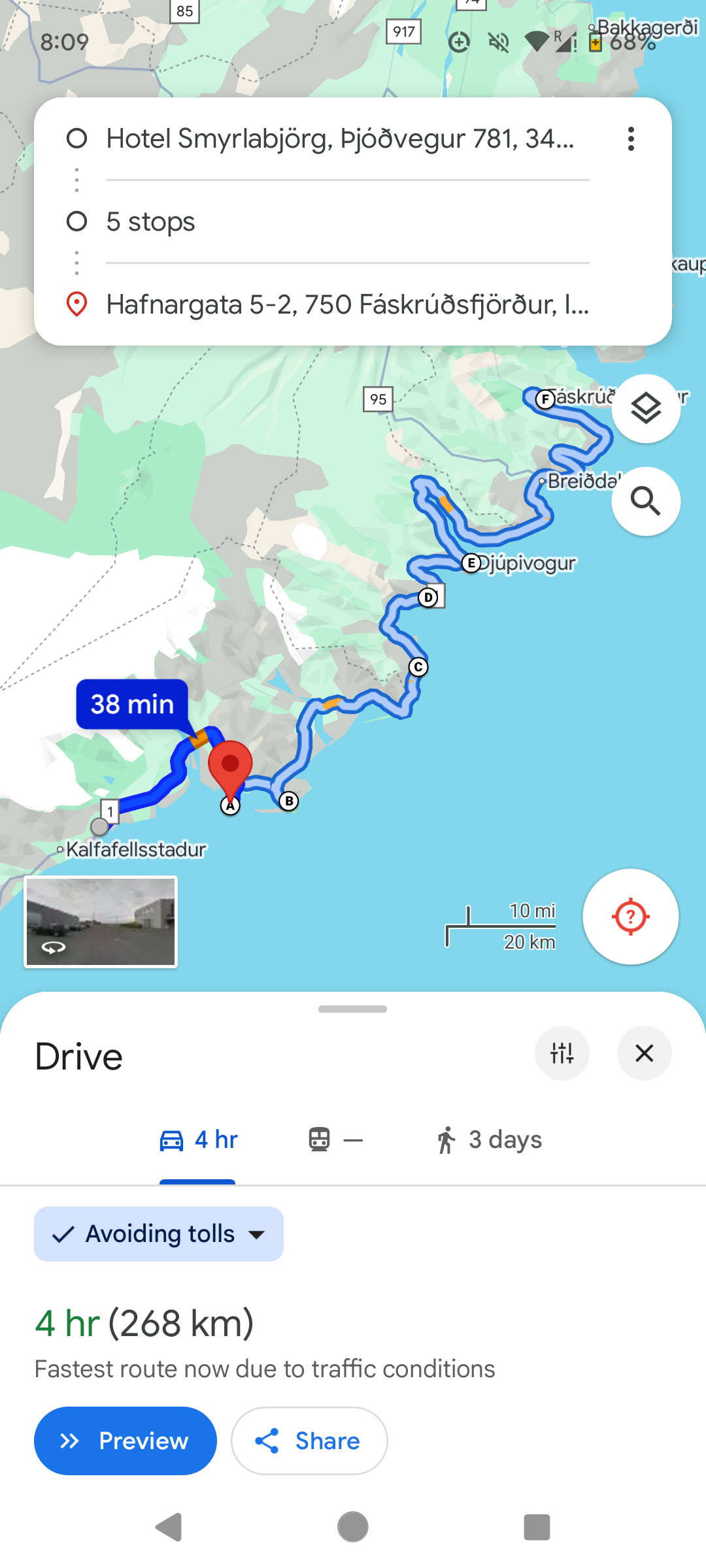706x1568 pixels.
Task: Edit the Hafnargata 5-2 destination field
Action: [348, 304]
